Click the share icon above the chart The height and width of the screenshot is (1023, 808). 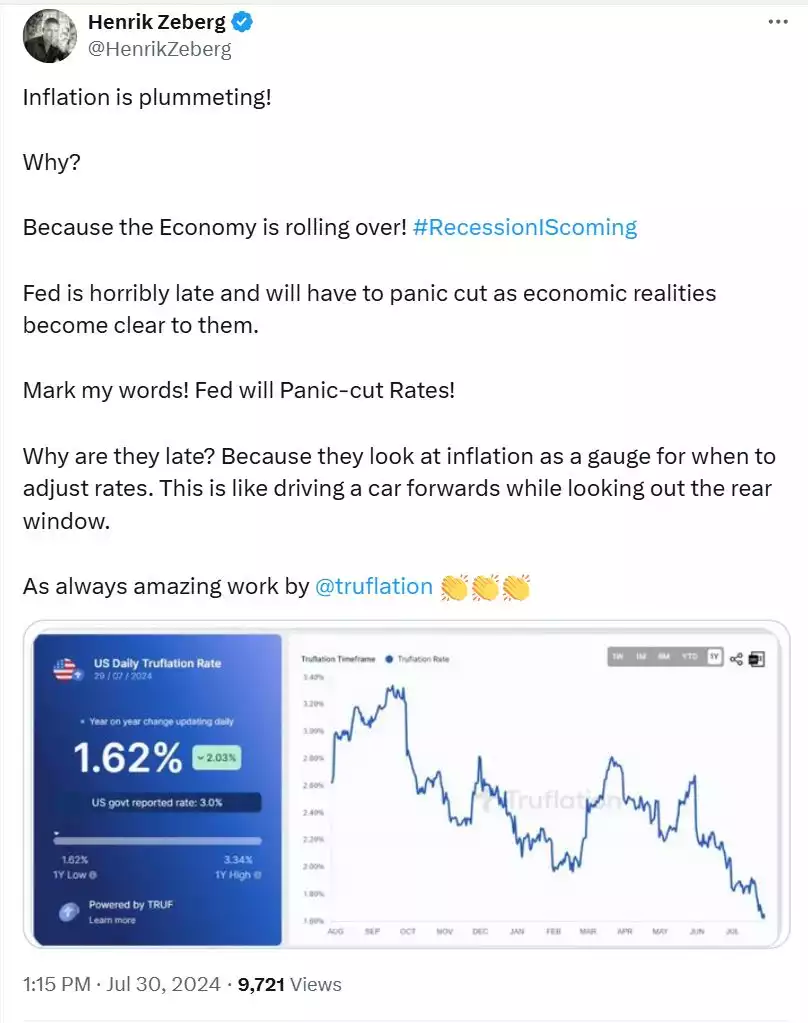pos(736,658)
